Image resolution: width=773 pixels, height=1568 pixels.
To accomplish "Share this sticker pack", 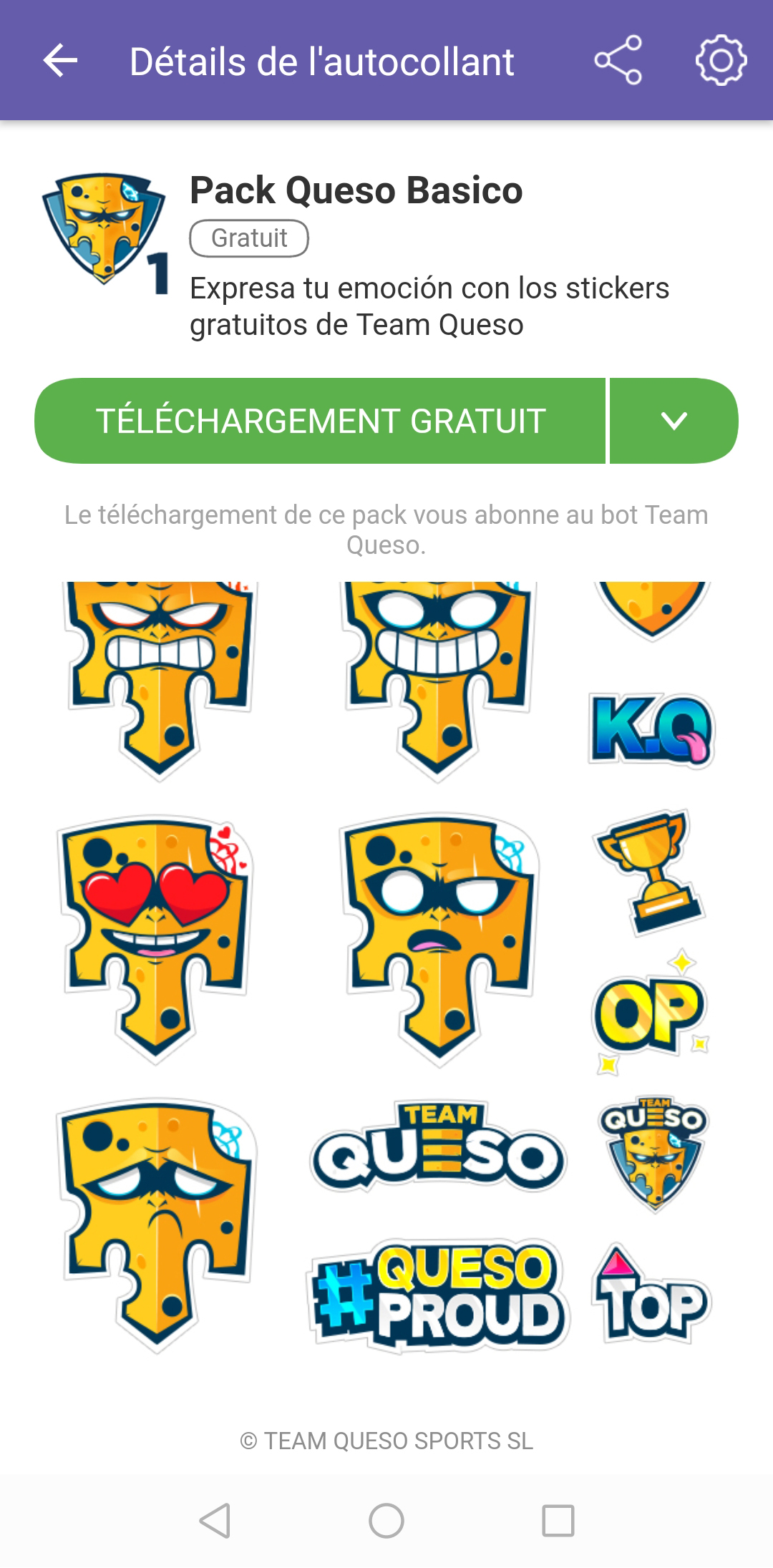I will [x=618, y=60].
